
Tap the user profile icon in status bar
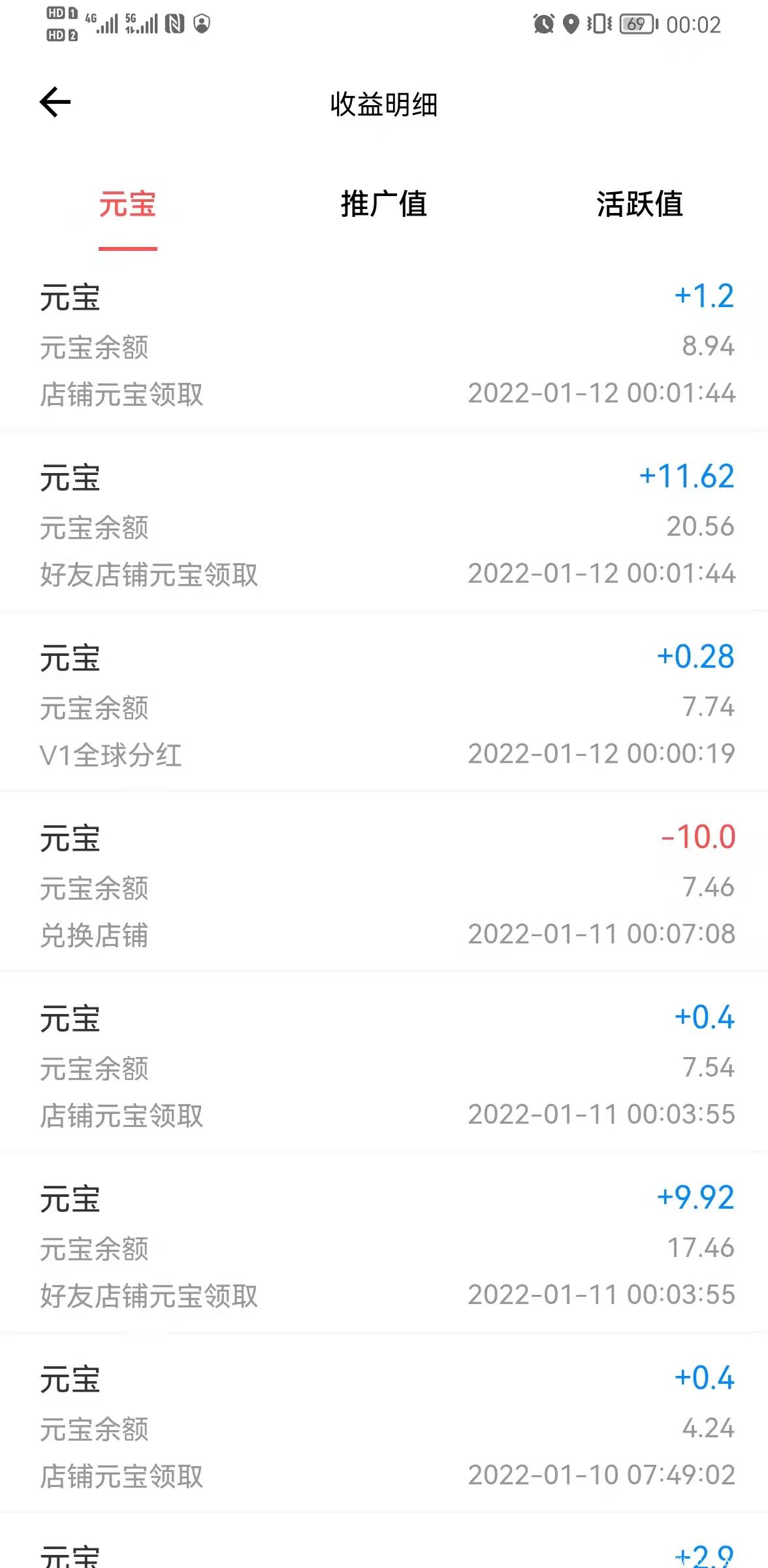click(202, 22)
